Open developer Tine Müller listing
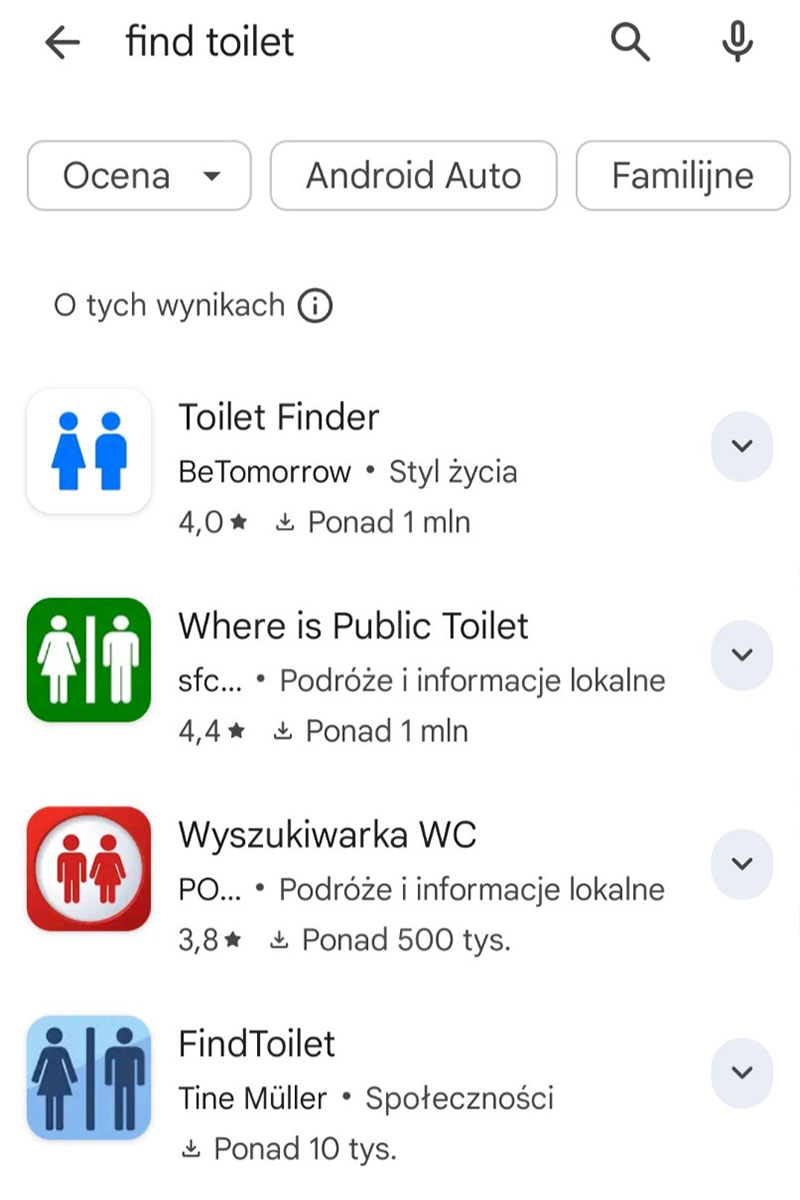The width and height of the screenshot is (800, 1200). pos(250,1098)
